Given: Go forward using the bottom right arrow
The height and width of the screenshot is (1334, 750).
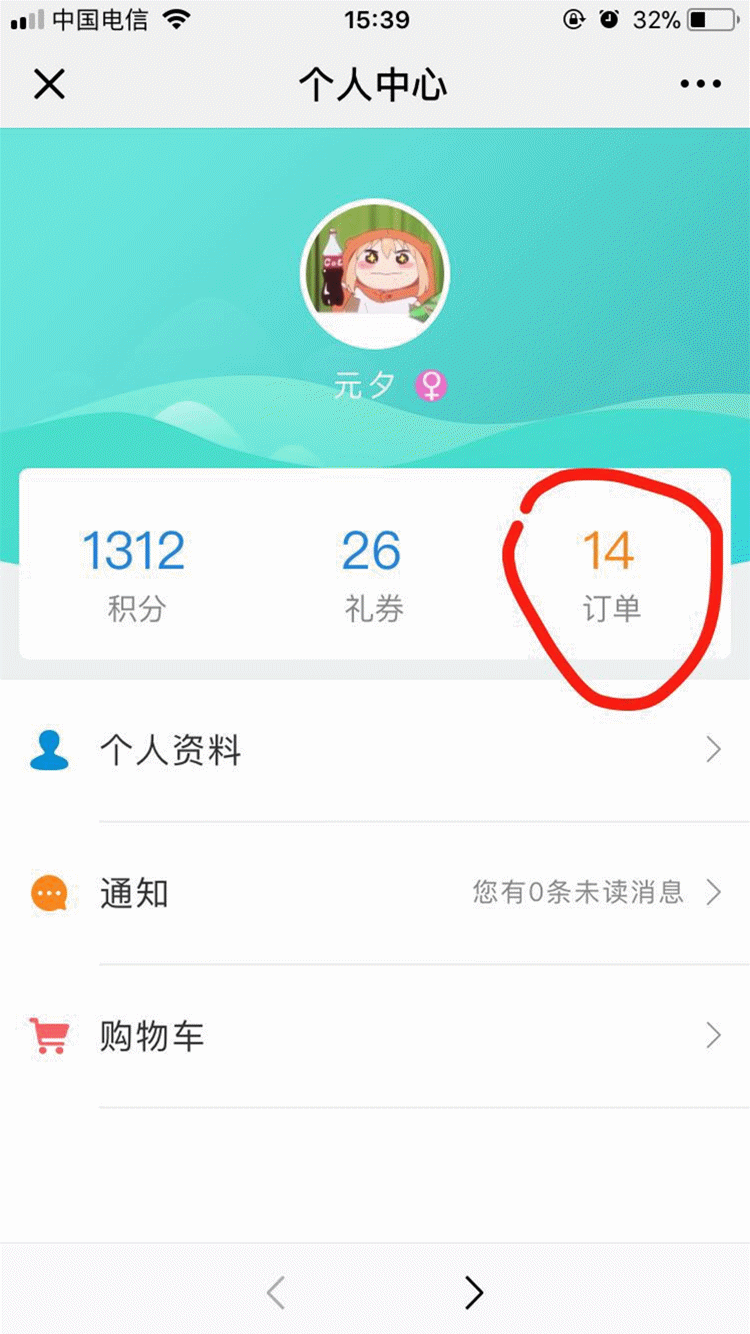Looking at the screenshot, I should click(x=473, y=1292).
